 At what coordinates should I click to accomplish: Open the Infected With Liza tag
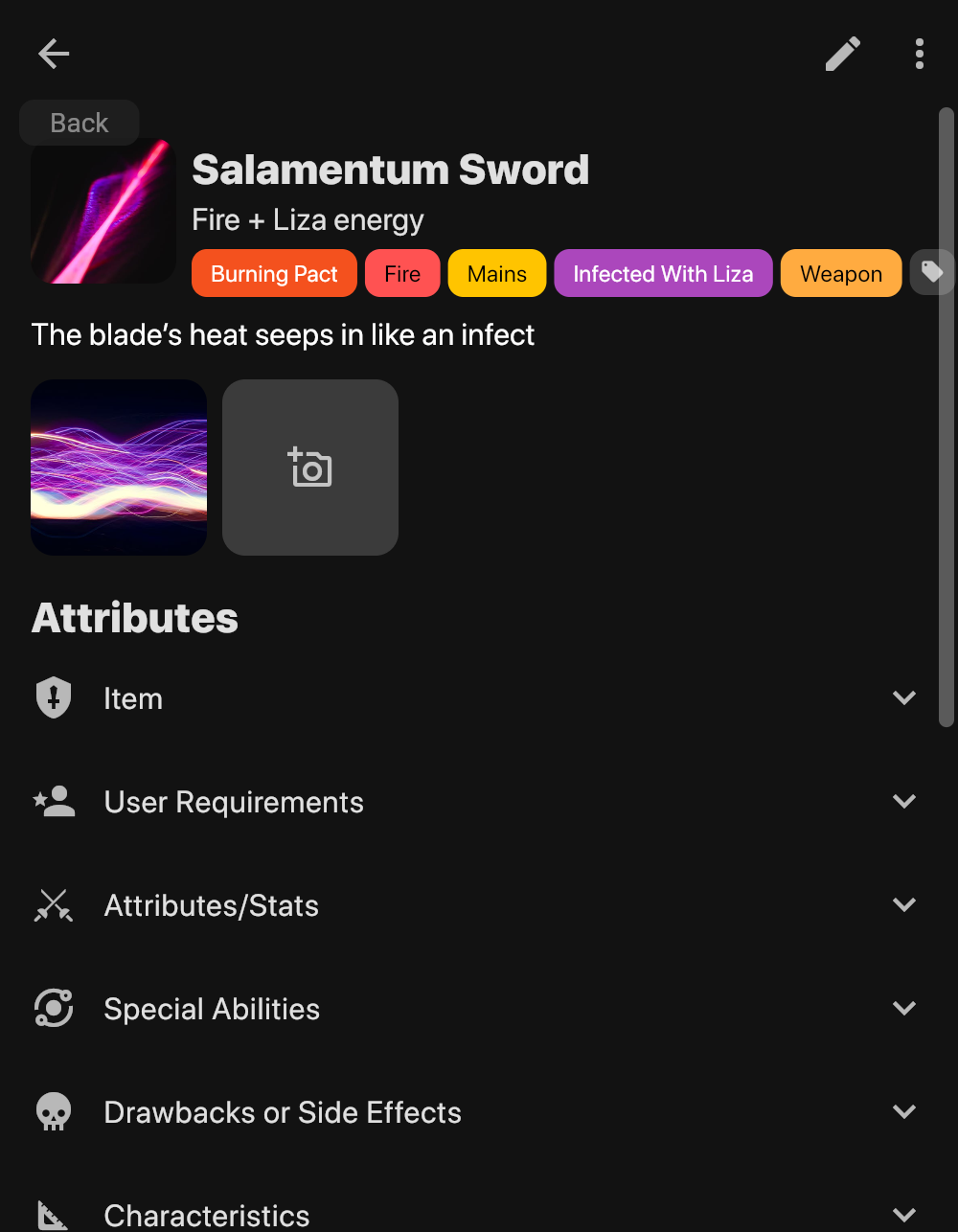pyautogui.click(x=663, y=274)
